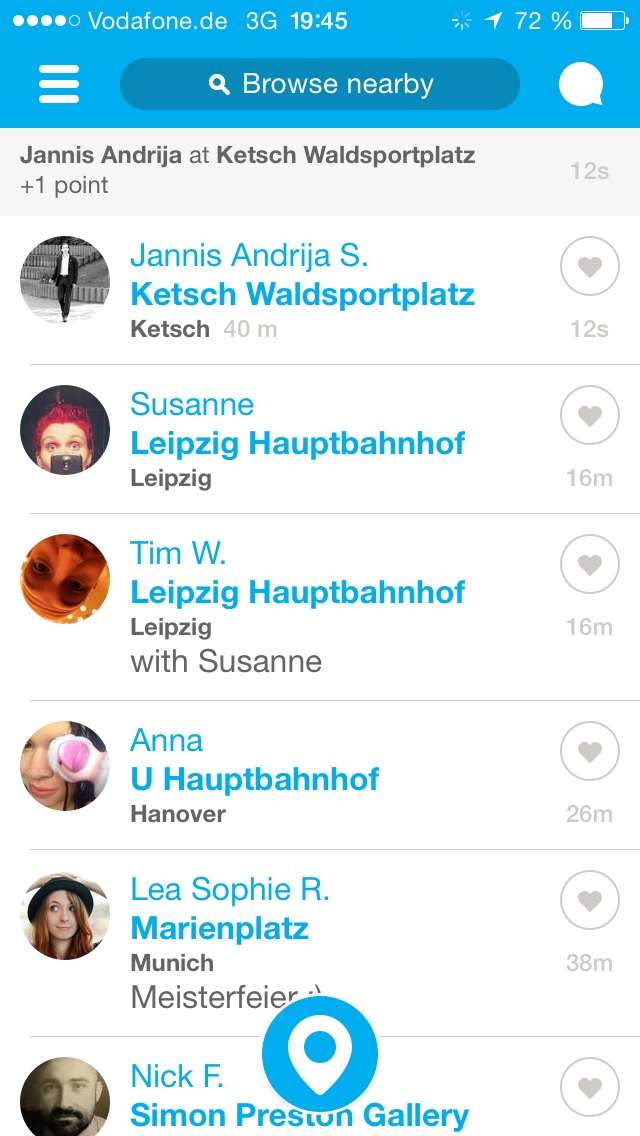640x1136 pixels.
Task: Like Susanne's Leipzig Hauptbahnhof check-in
Action: point(590,415)
